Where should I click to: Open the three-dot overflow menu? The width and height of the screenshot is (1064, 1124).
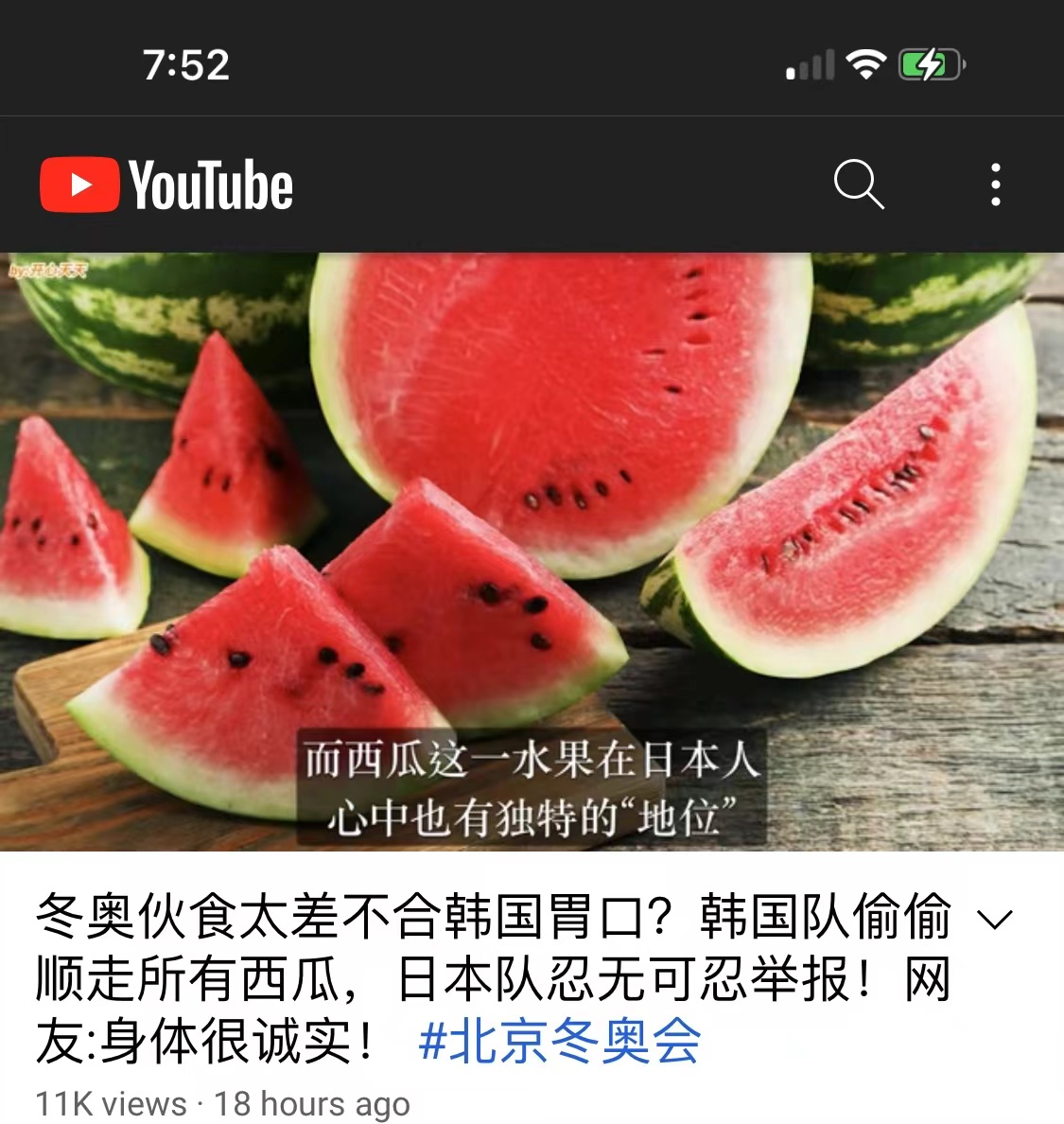(x=995, y=184)
